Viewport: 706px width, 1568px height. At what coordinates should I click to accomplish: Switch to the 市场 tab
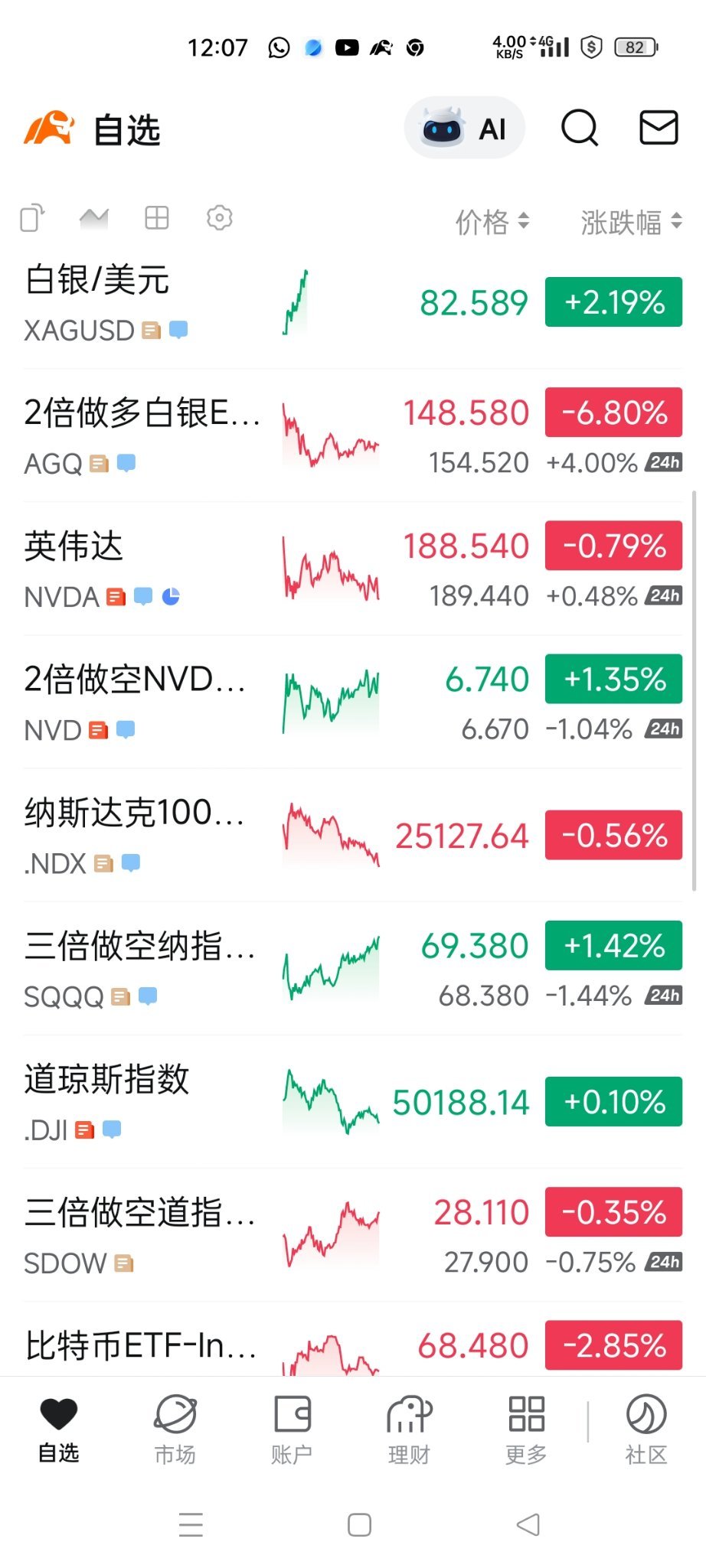175,1429
